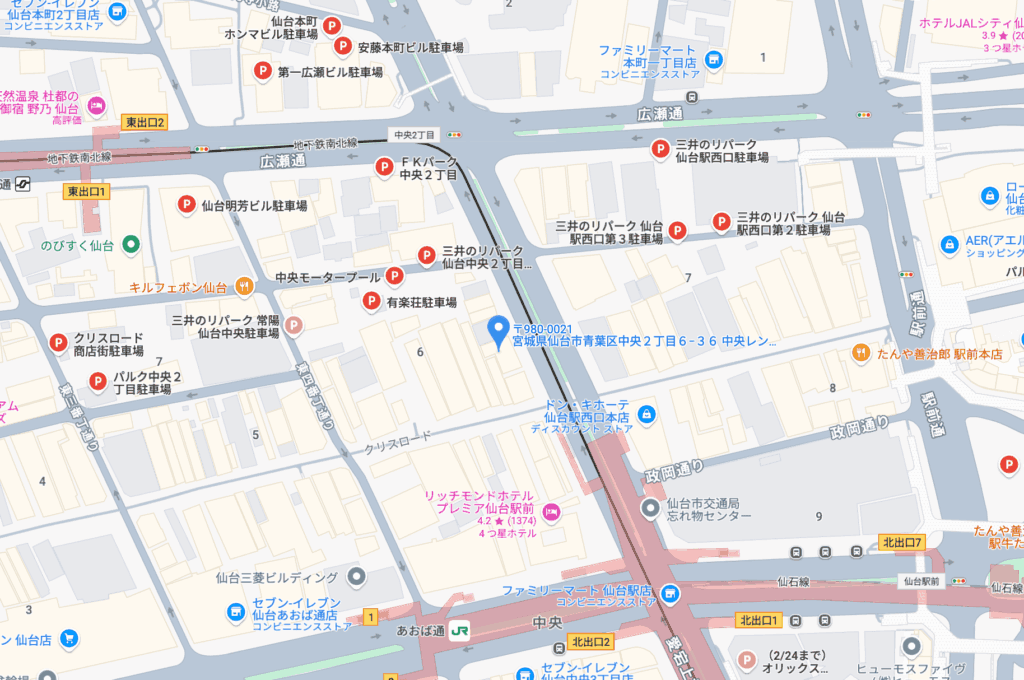1024x680 pixels.
Task: Select 有楽荘駐車場 parking marker
Action: (x=371, y=301)
